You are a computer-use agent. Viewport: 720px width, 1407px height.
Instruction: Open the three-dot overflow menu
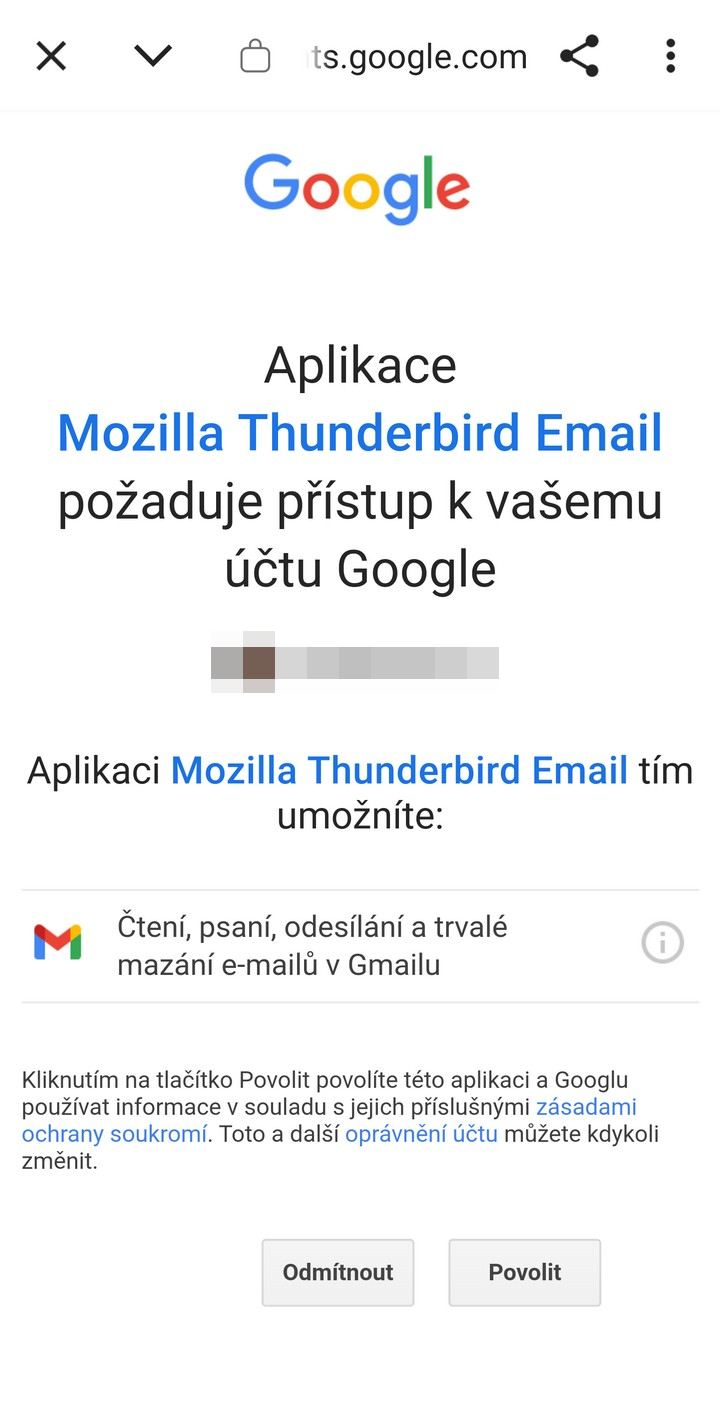[x=670, y=56]
